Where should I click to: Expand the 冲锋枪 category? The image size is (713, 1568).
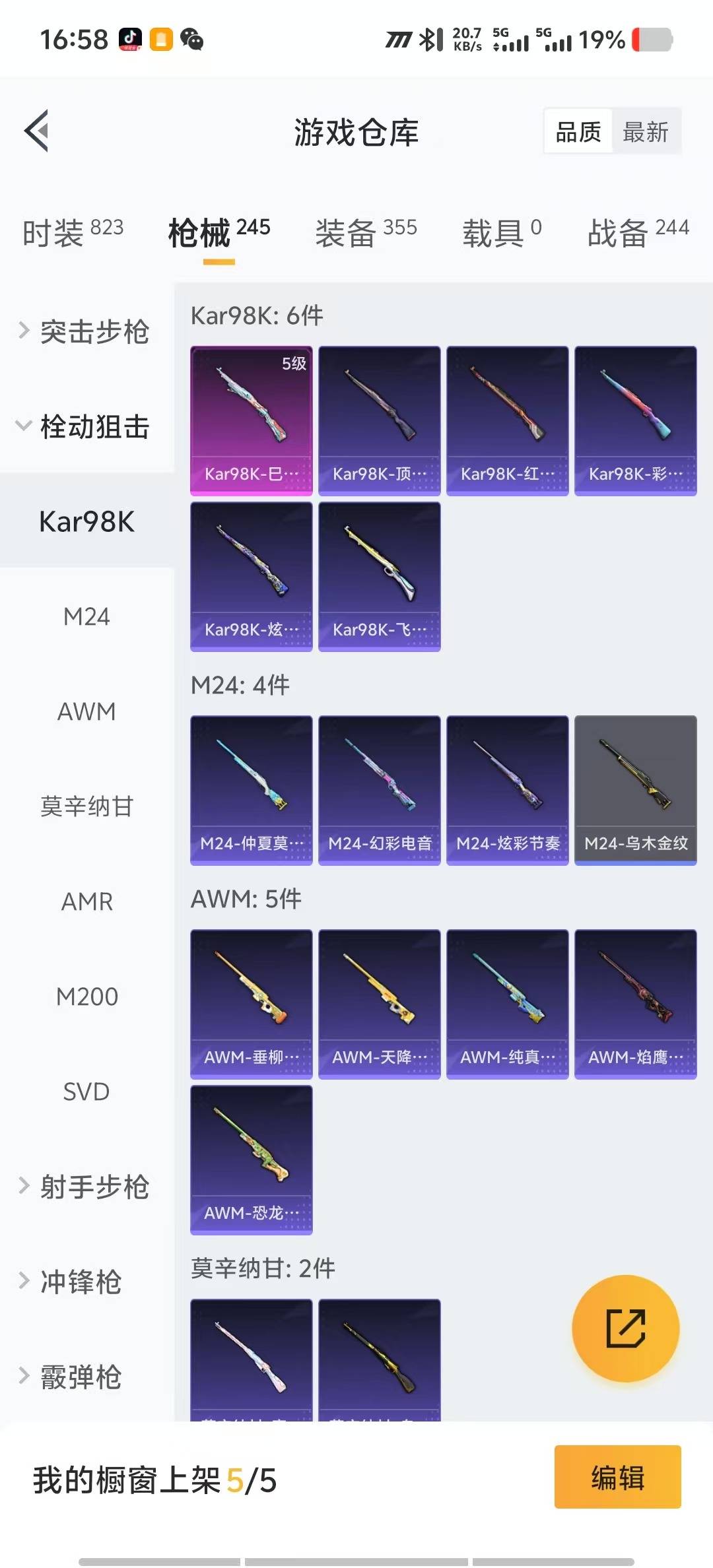[x=79, y=1282]
